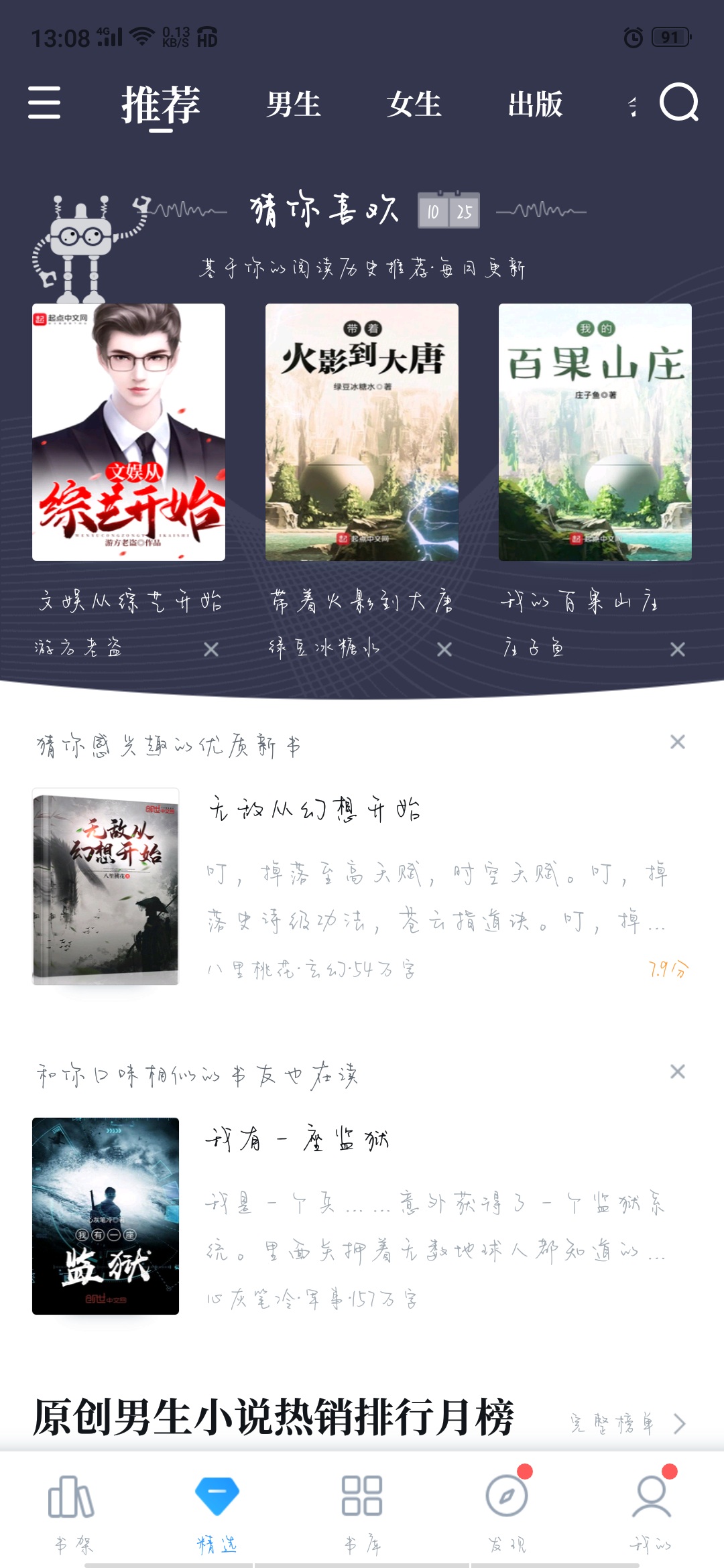This screenshot has width=724, height=1568.
Task: Go to the 书架 bookshelf tab
Action: [x=72, y=1513]
